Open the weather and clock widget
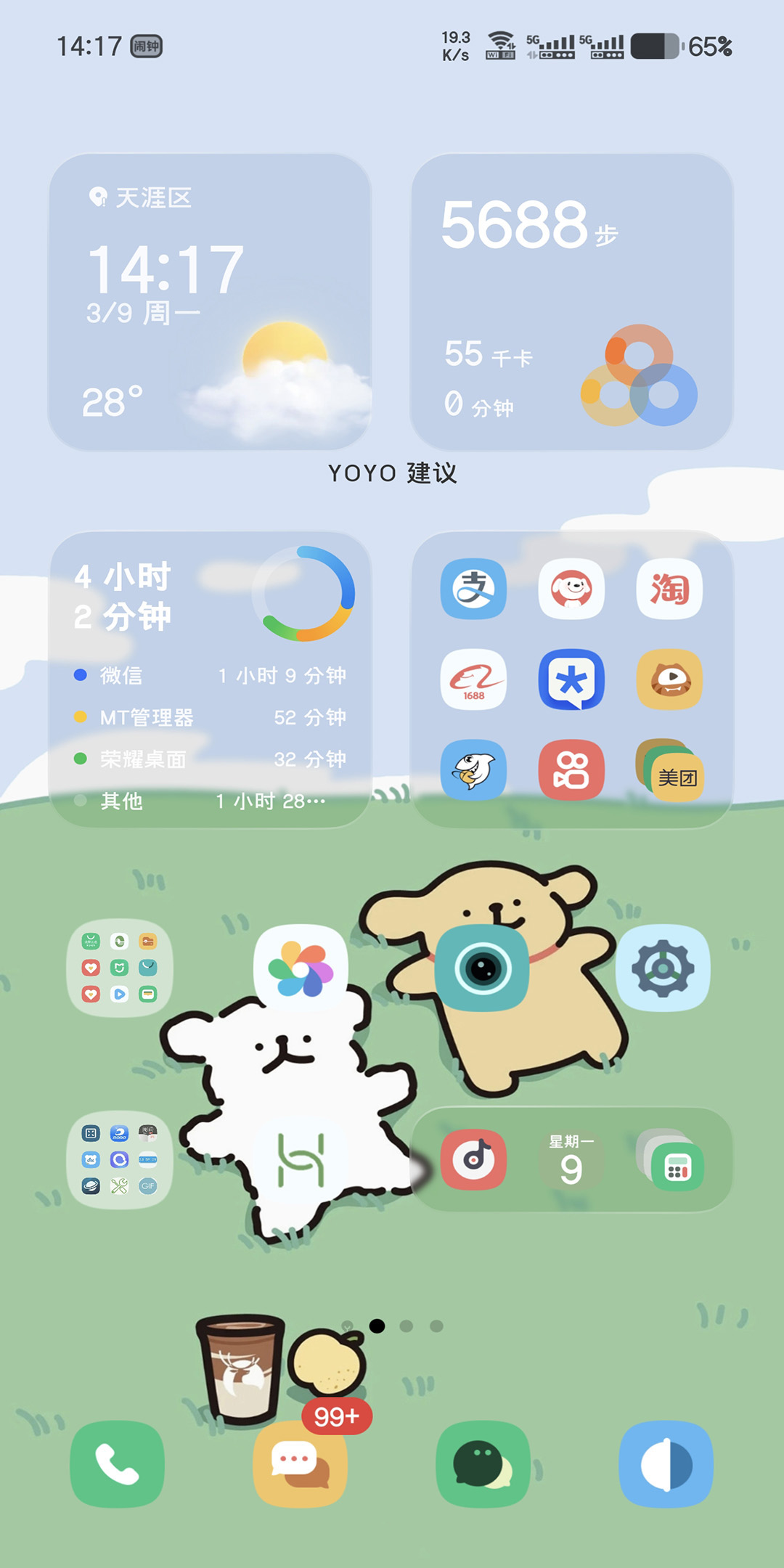The width and height of the screenshot is (784, 1568). pyautogui.click(x=210, y=301)
